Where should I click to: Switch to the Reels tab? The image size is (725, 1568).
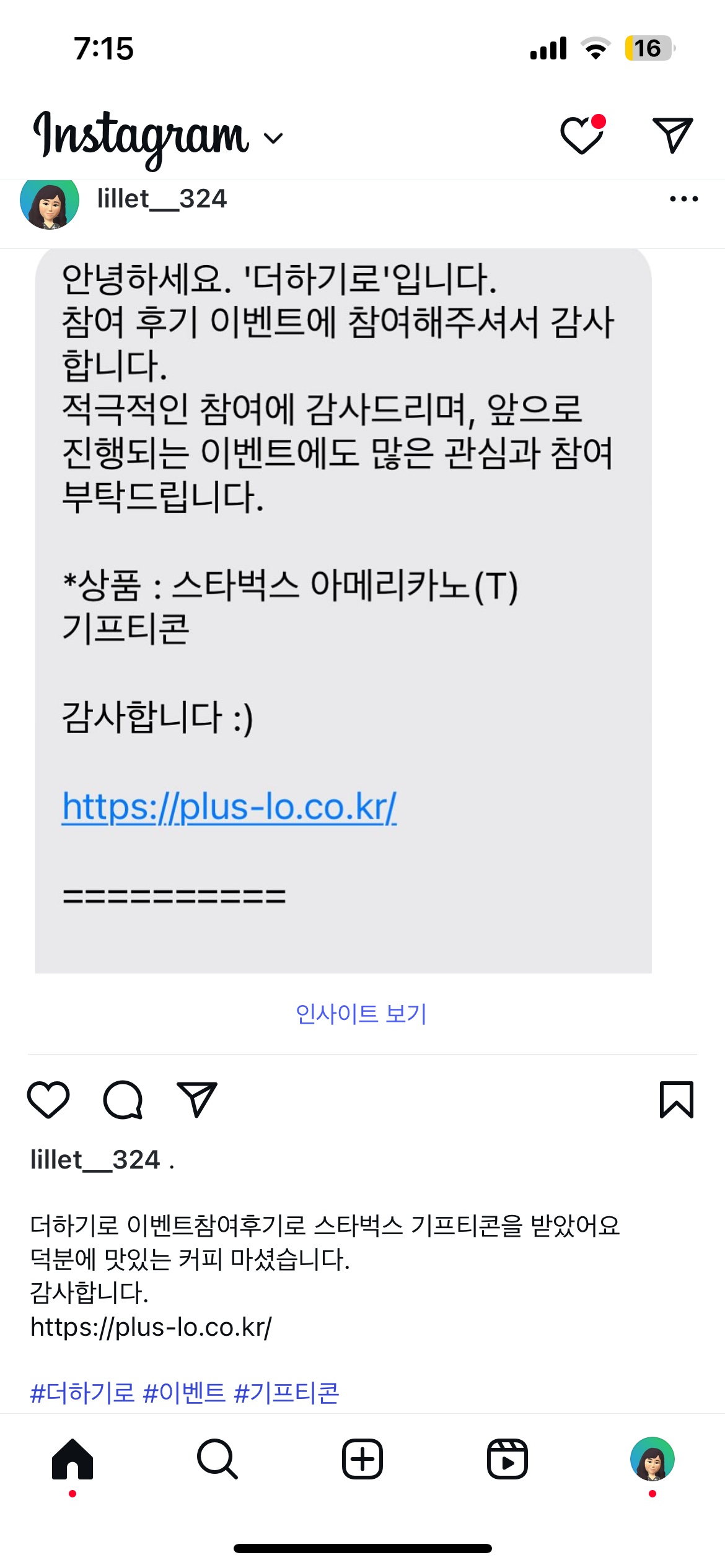507,1459
